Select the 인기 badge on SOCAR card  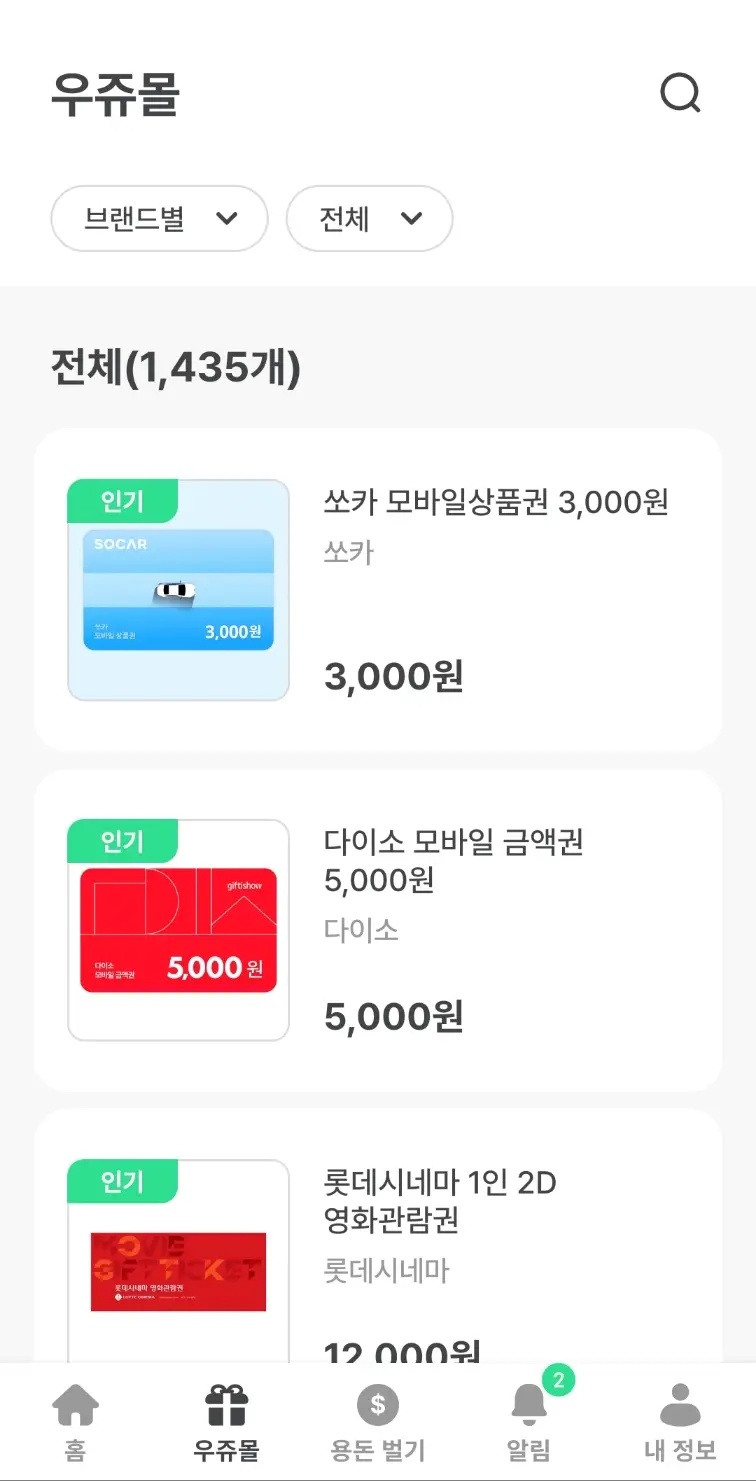[x=121, y=502]
